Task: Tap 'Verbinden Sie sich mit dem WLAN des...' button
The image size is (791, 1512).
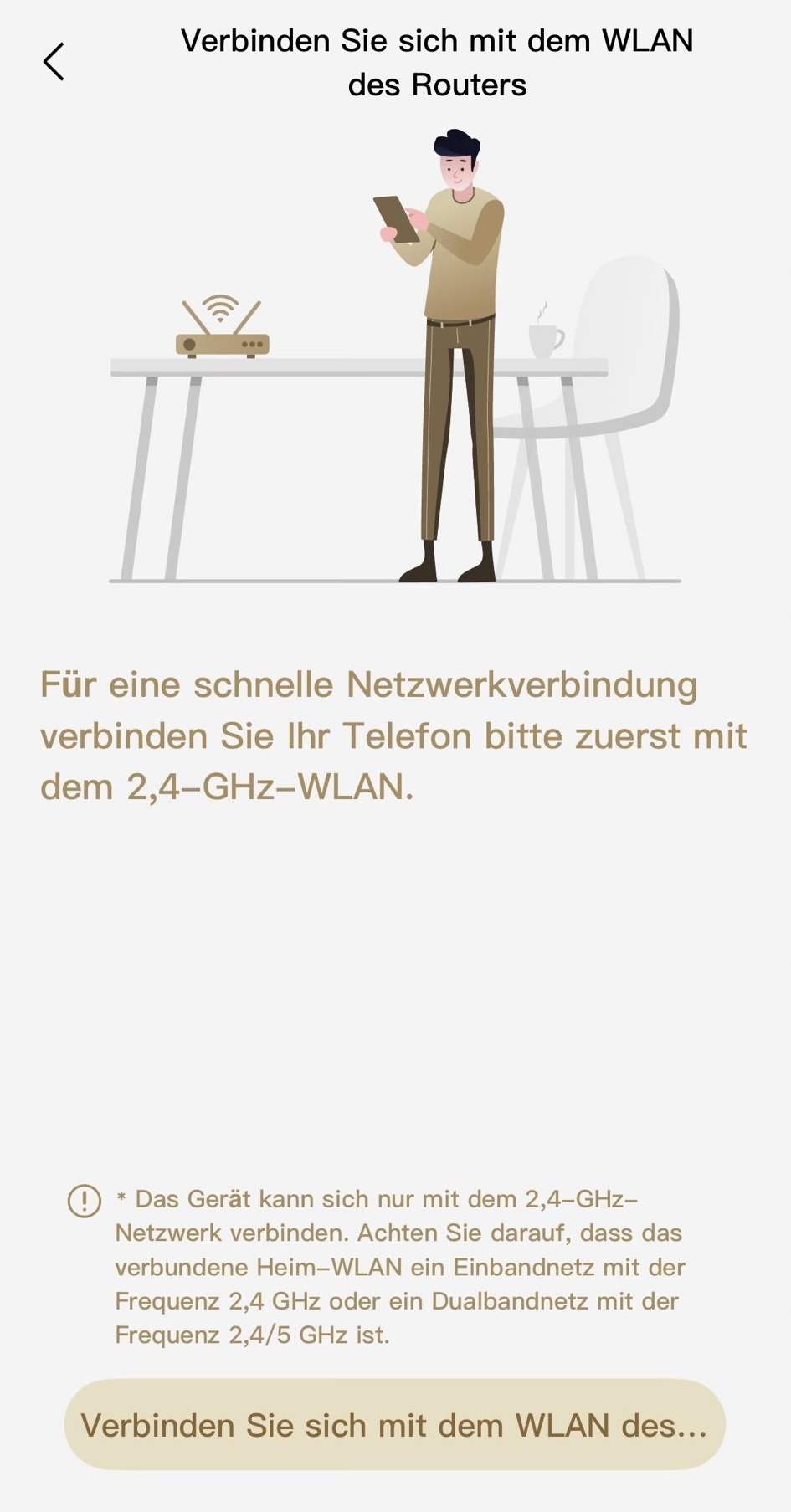Action: coord(394,1425)
